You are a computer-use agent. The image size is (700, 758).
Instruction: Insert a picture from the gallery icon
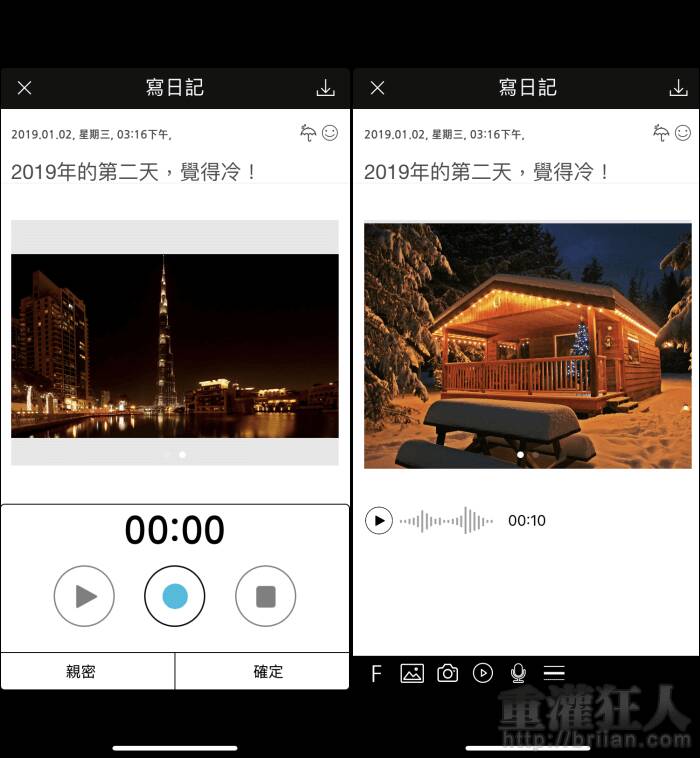[412, 674]
